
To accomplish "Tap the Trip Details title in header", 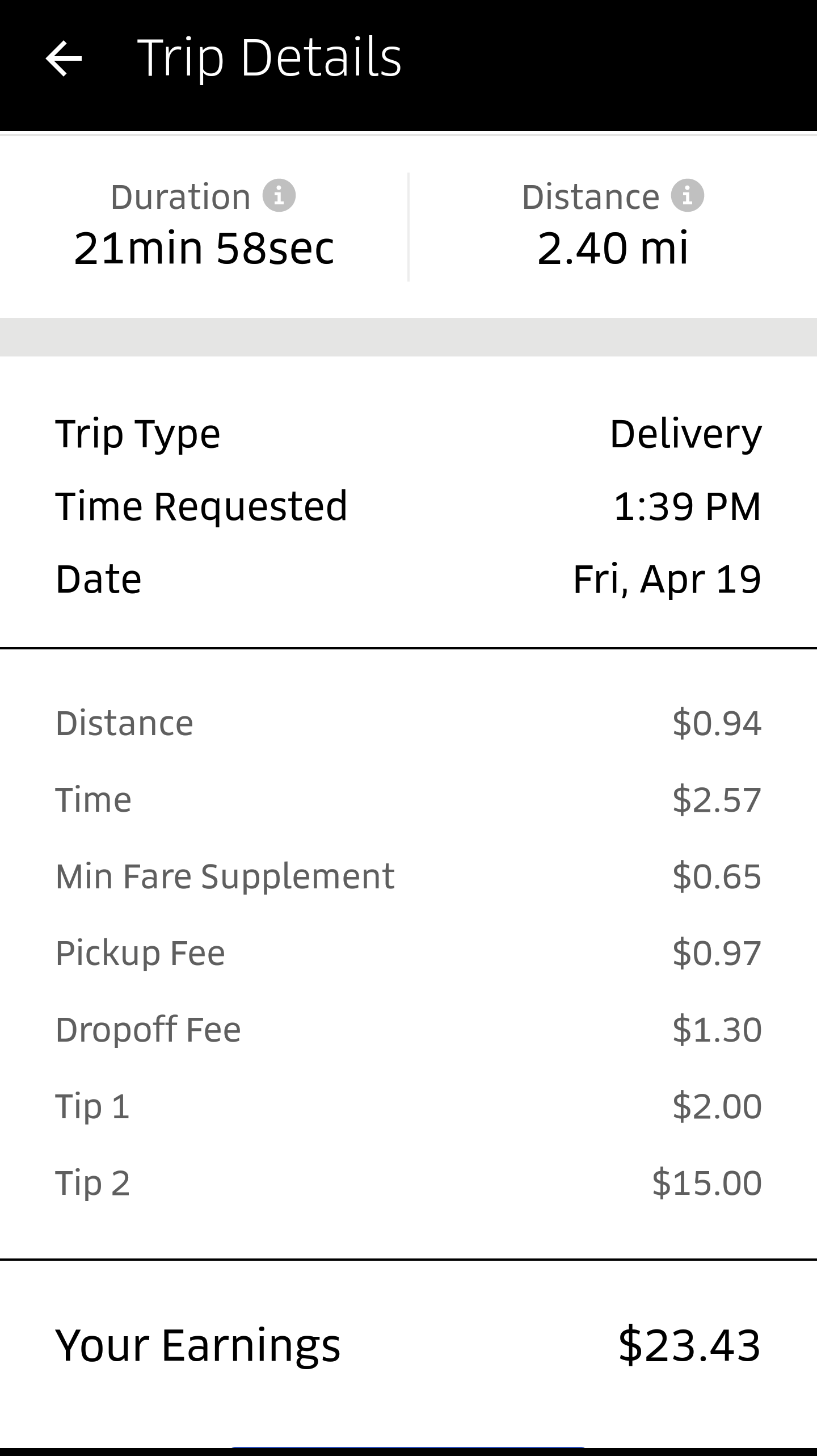I will 271,57.
